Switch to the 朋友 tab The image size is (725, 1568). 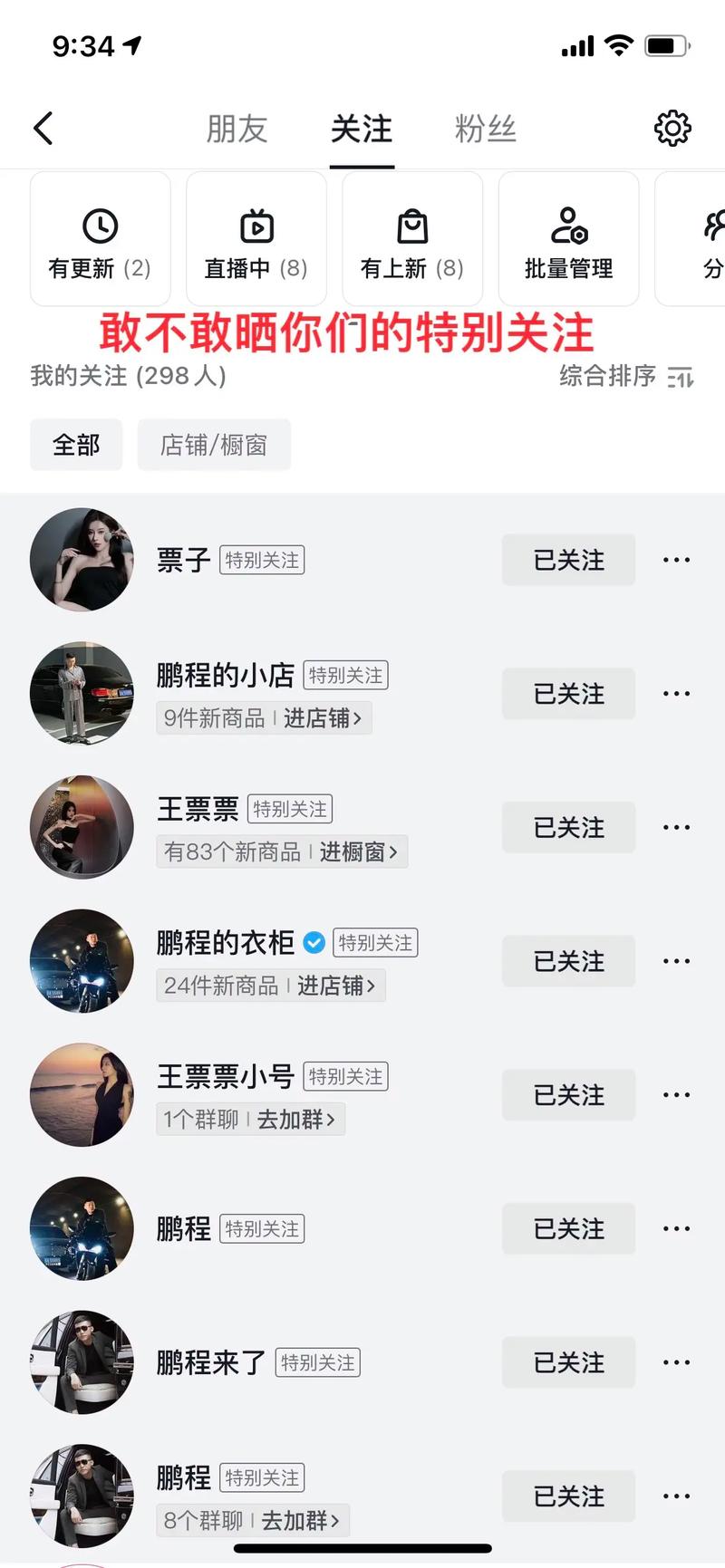(237, 128)
